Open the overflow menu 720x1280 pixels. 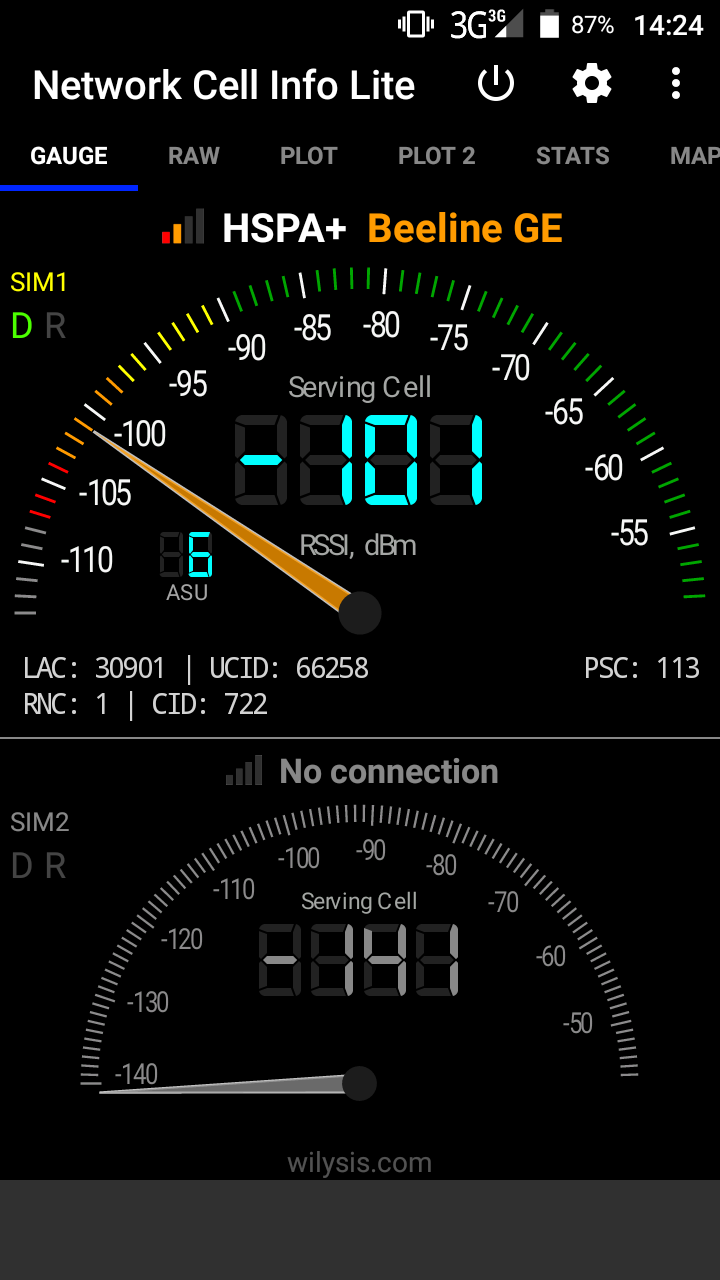pyautogui.click(x=676, y=85)
